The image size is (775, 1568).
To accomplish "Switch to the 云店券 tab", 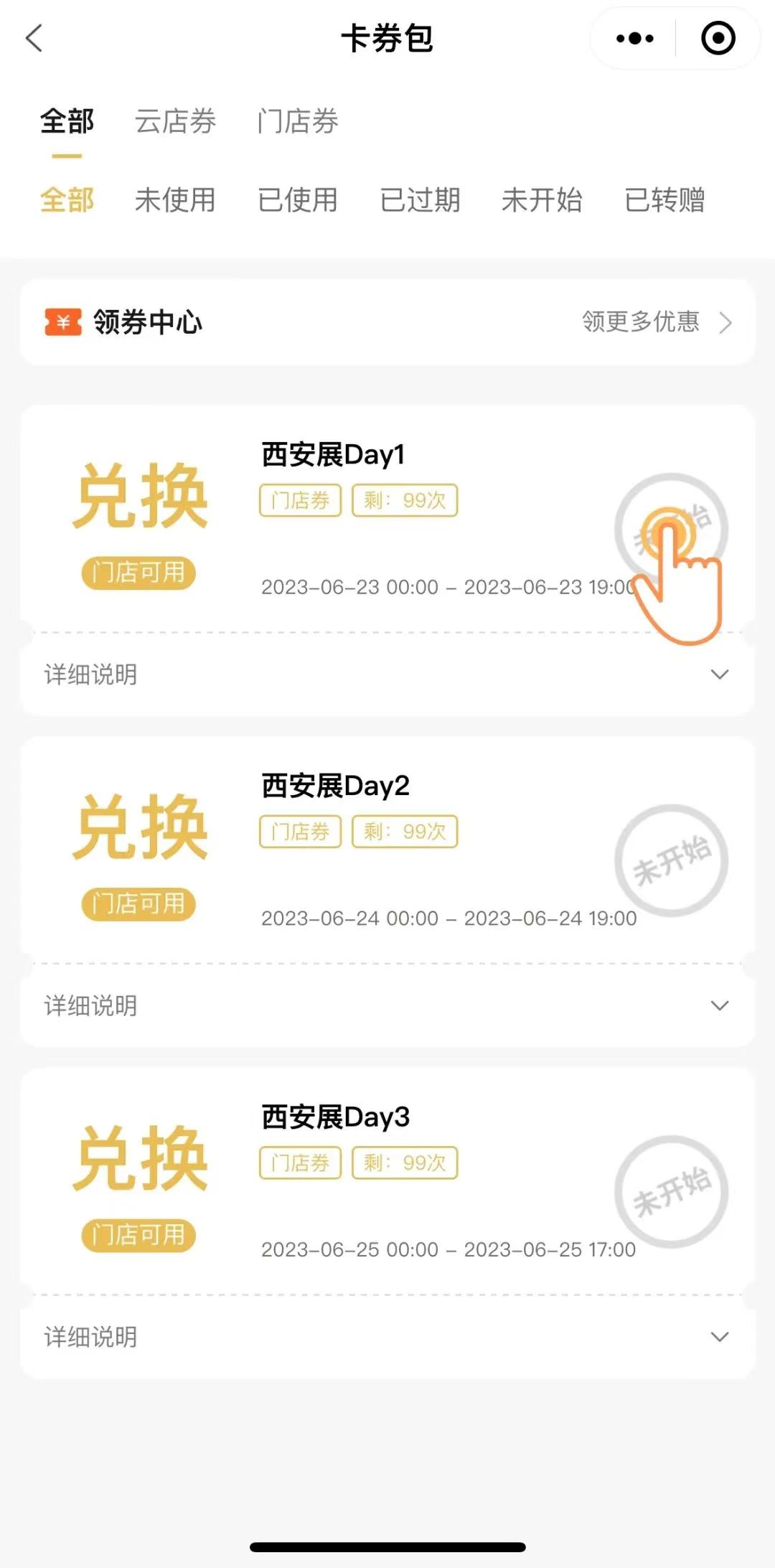I will [x=175, y=121].
